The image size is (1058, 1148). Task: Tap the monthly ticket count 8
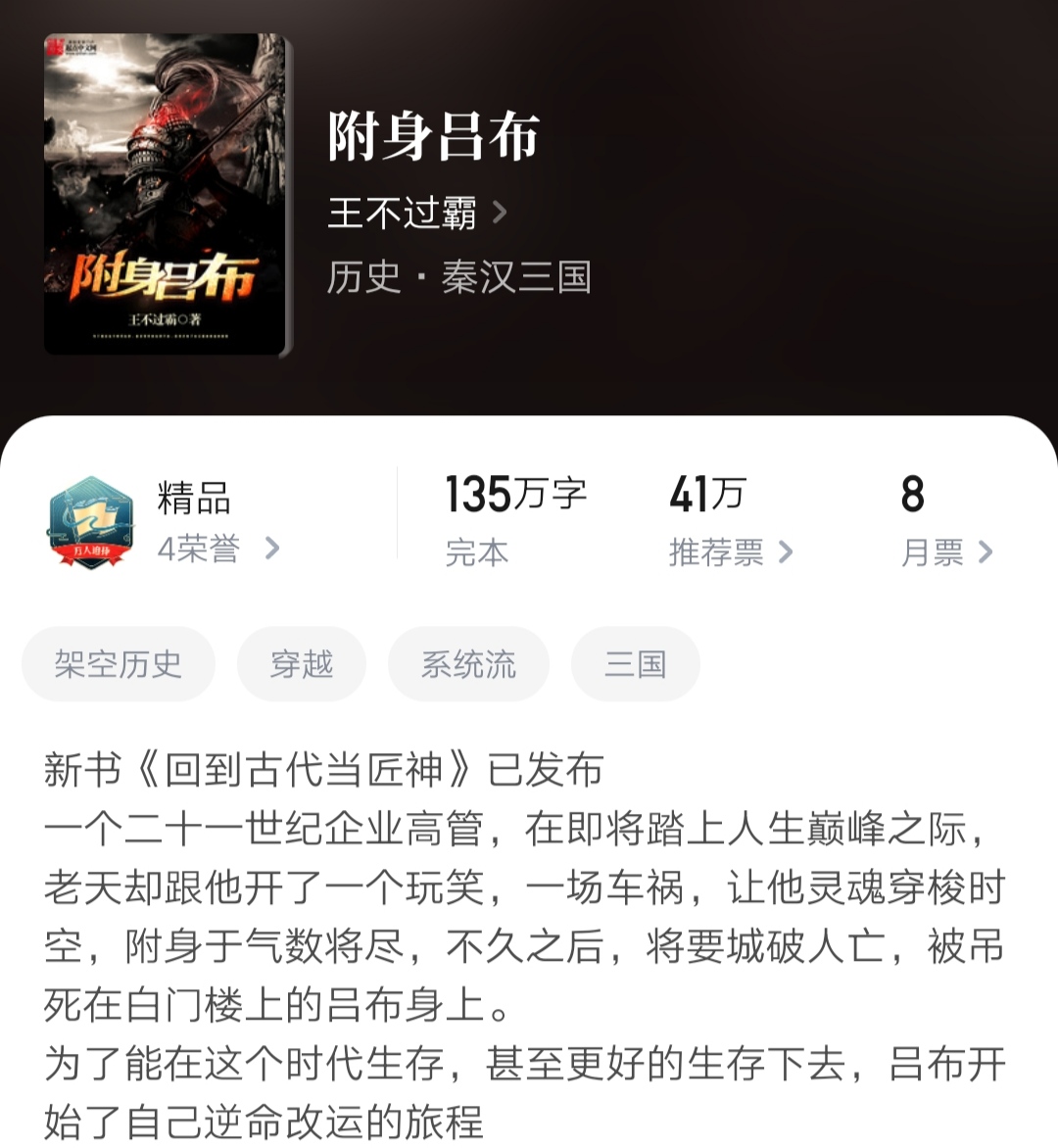tap(911, 495)
